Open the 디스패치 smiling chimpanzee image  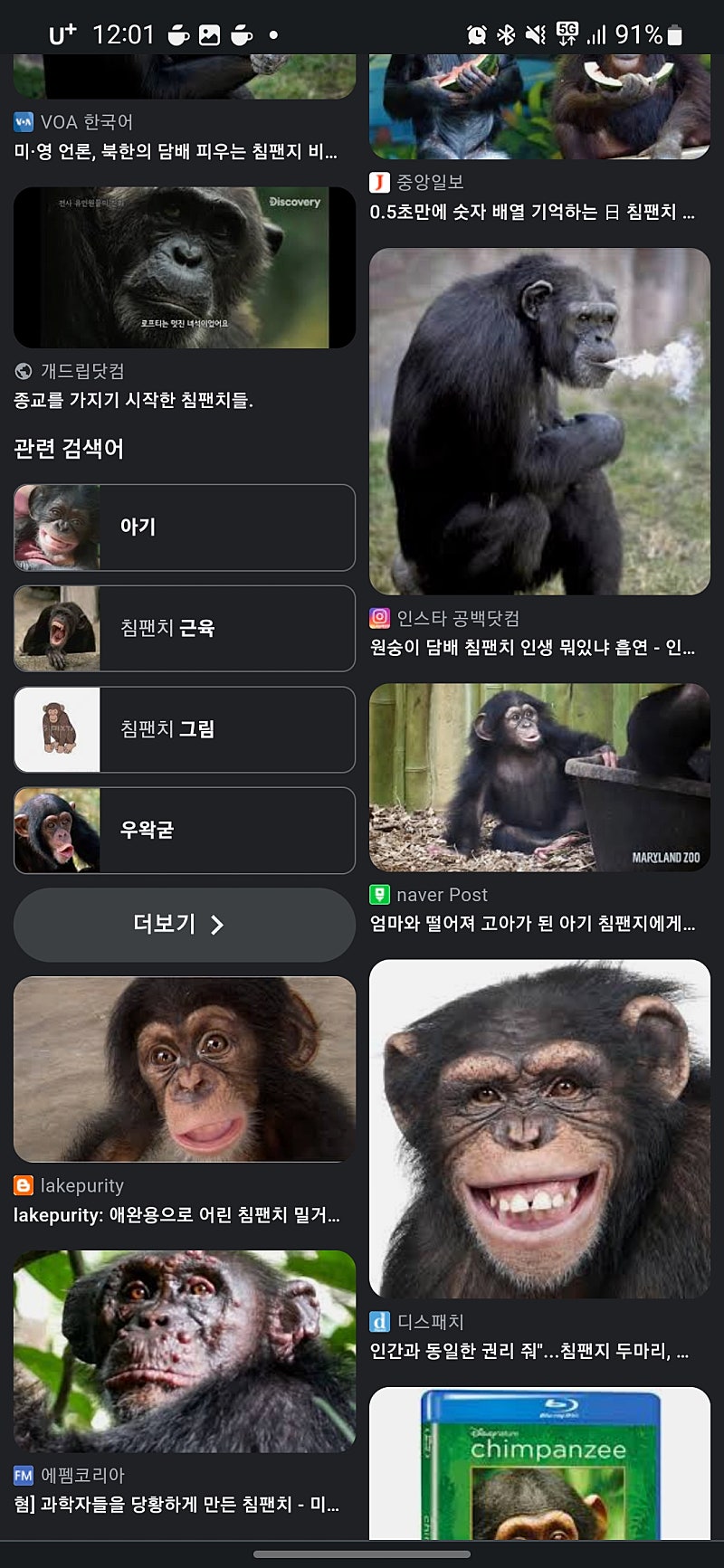[539, 1129]
